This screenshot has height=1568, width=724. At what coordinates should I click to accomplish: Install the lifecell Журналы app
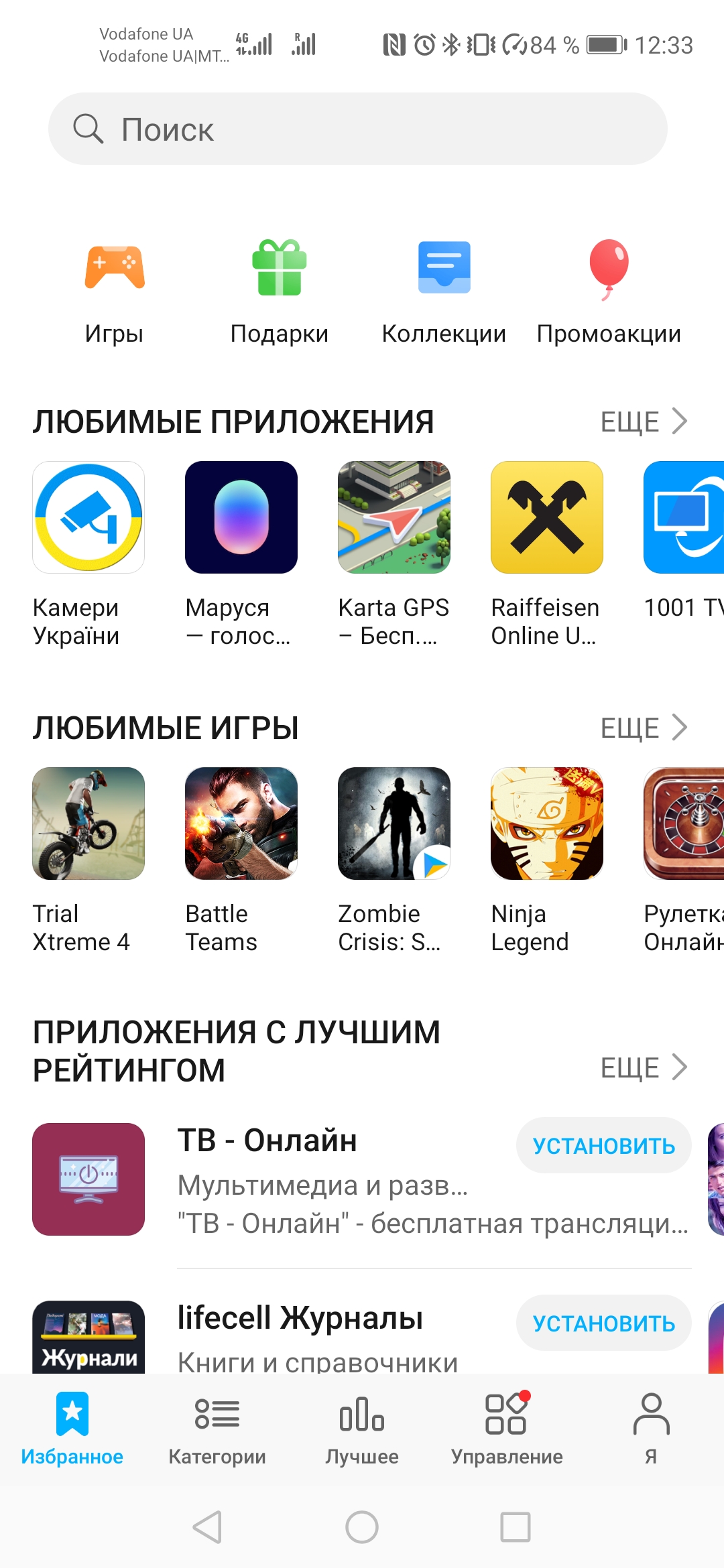(603, 1323)
